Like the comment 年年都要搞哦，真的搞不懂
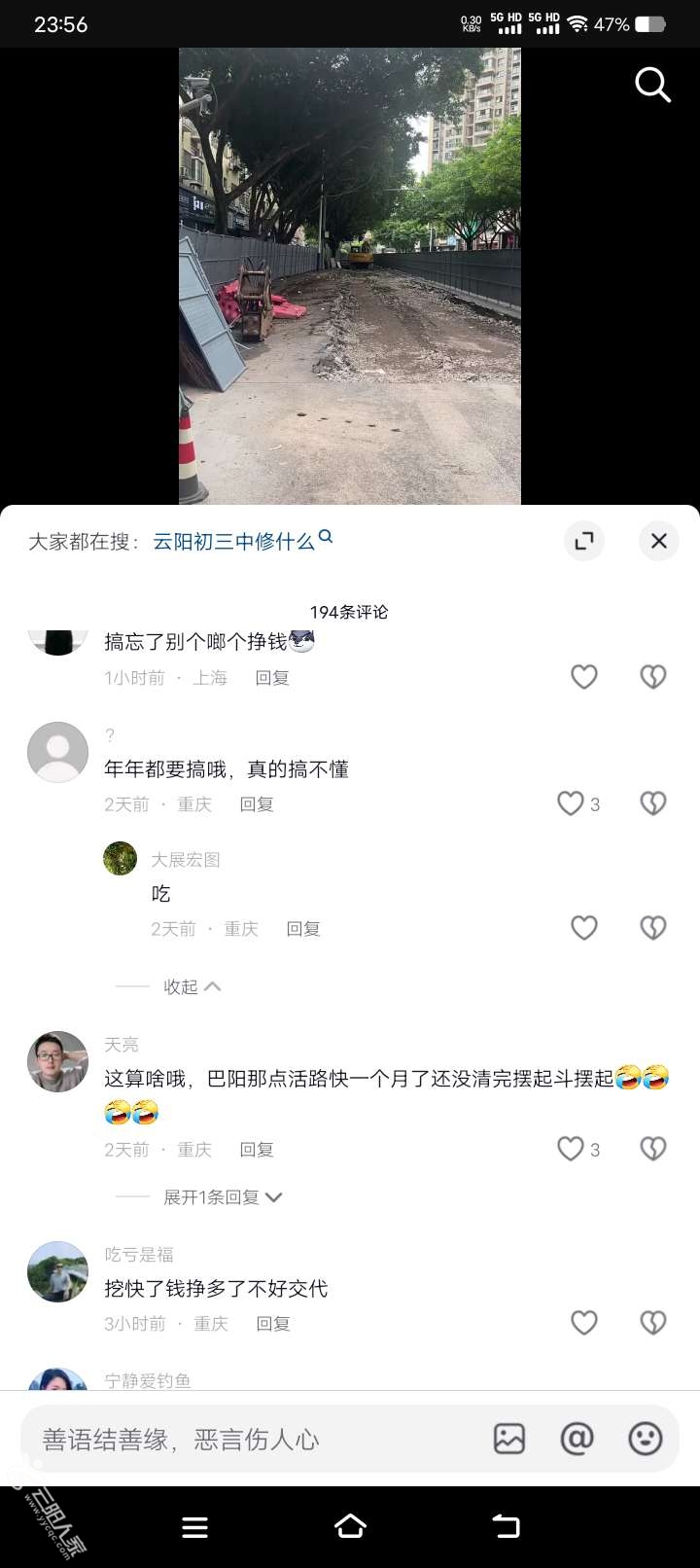 571,803
